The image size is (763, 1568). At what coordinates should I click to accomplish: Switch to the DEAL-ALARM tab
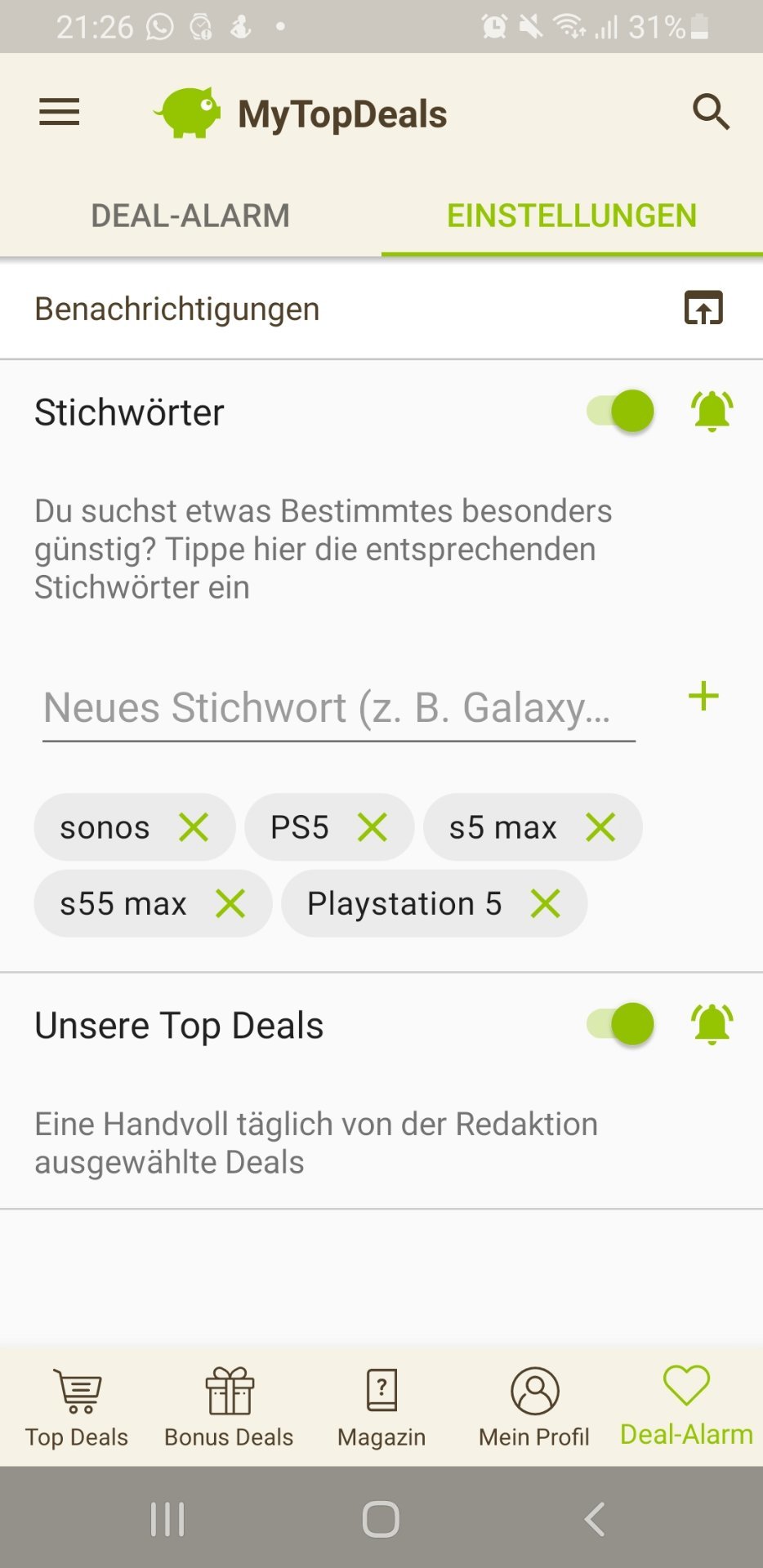coord(190,216)
